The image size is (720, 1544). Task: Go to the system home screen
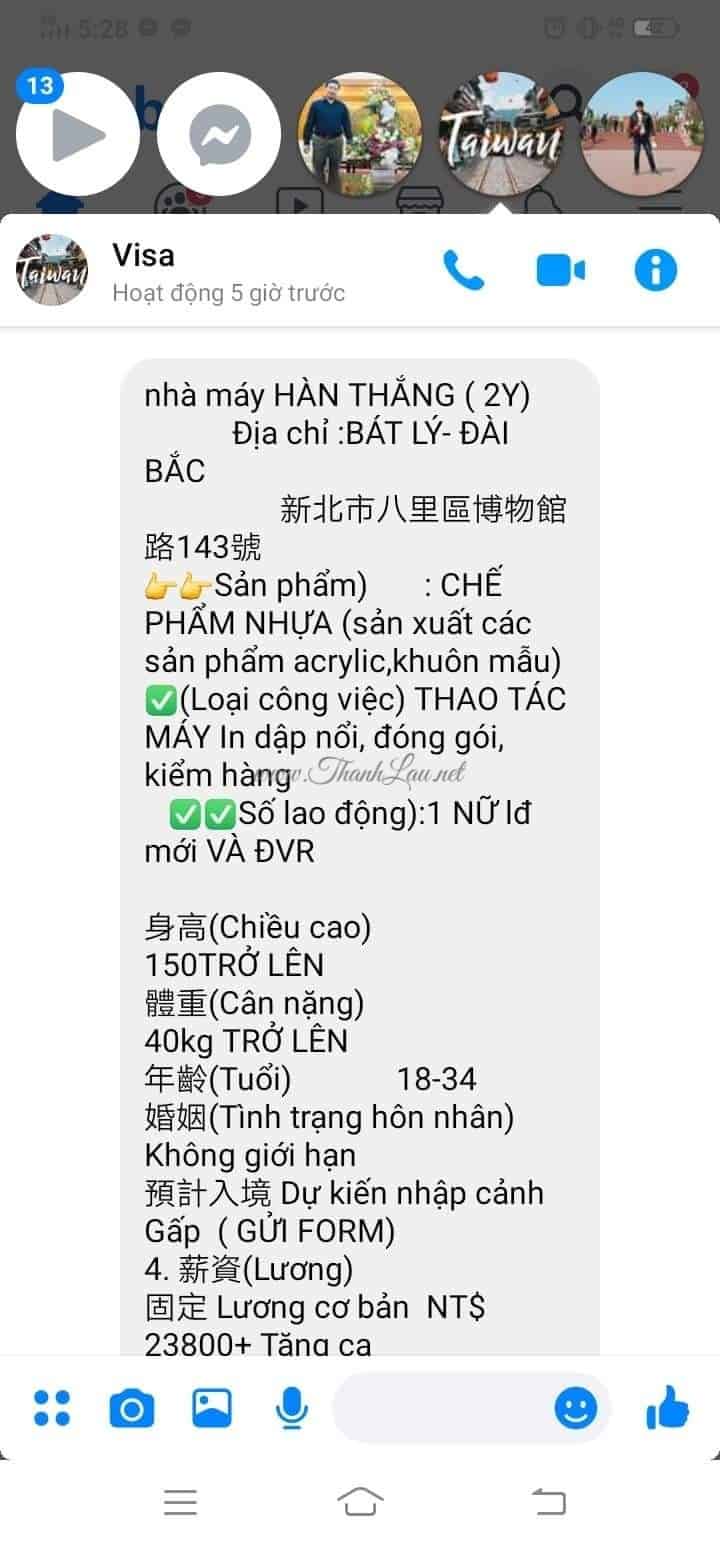coord(361,1501)
